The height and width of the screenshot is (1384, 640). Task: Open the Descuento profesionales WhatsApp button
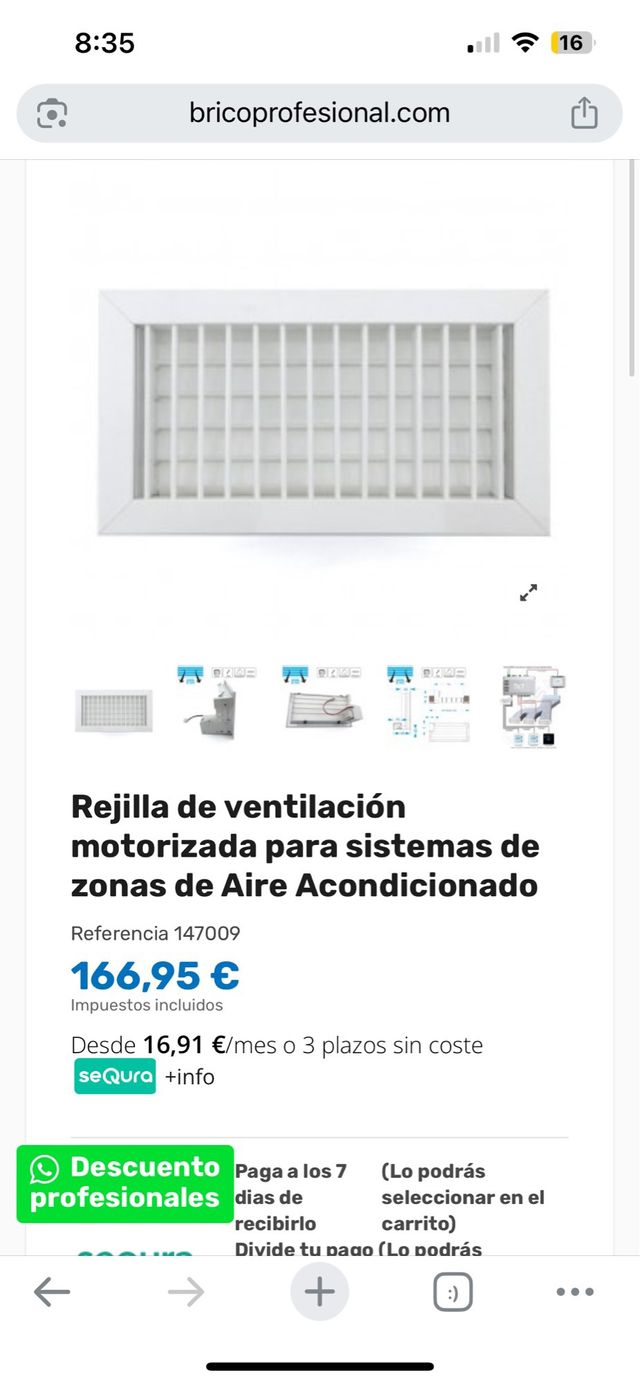tap(125, 1183)
